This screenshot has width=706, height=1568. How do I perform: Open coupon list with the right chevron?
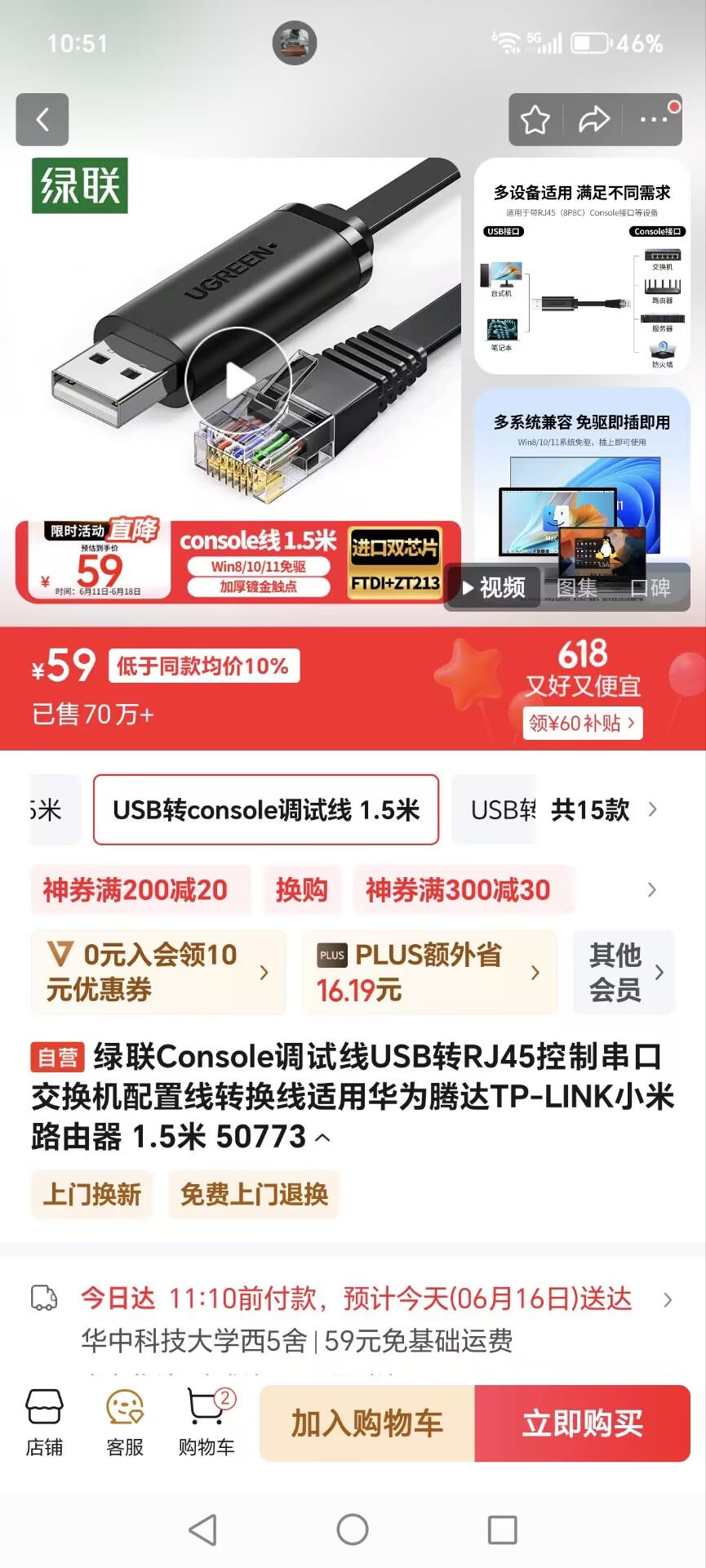[x=651, y=889]
